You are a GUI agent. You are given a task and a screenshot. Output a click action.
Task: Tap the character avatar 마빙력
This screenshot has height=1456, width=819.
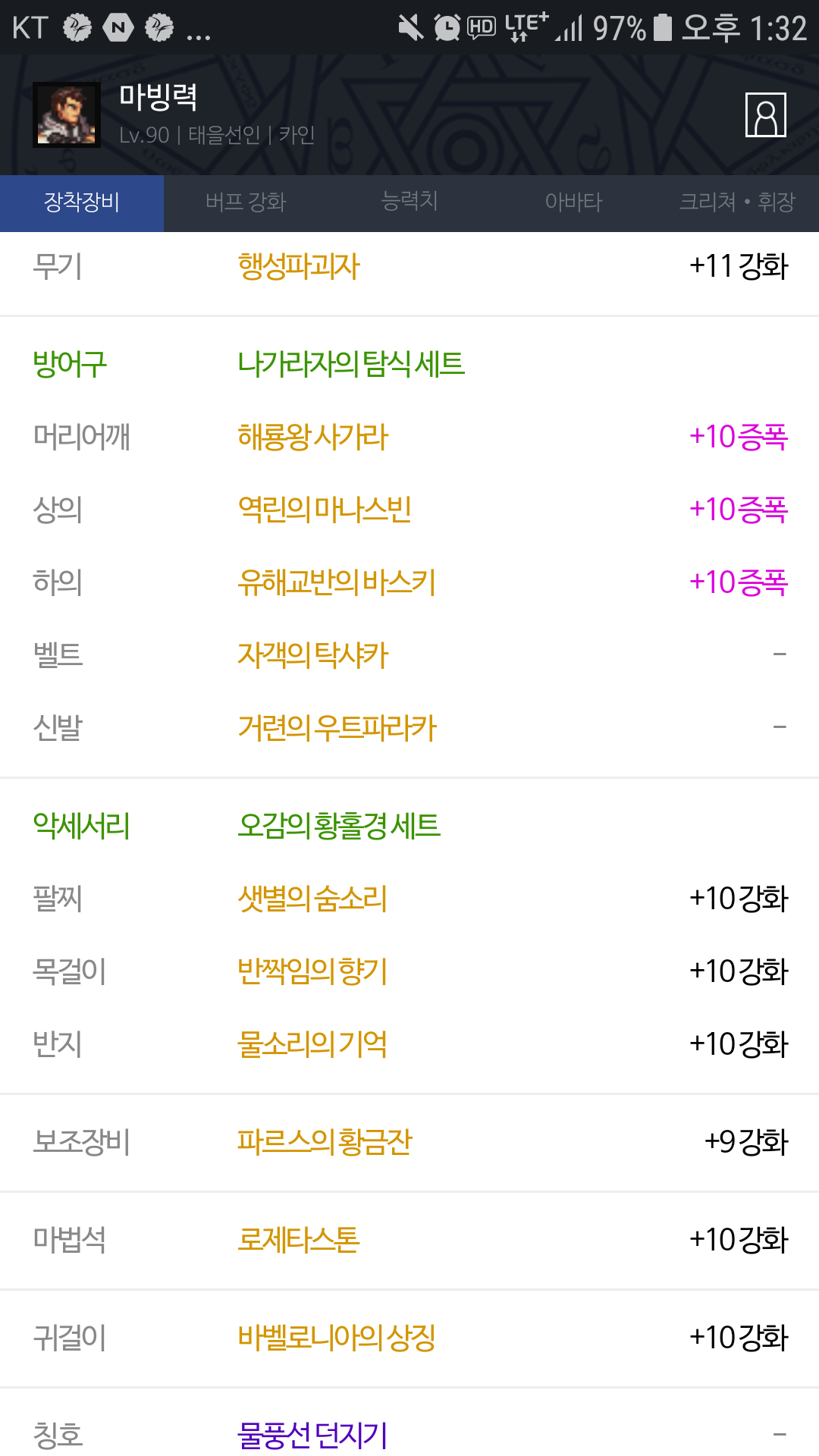coord(67,115)
